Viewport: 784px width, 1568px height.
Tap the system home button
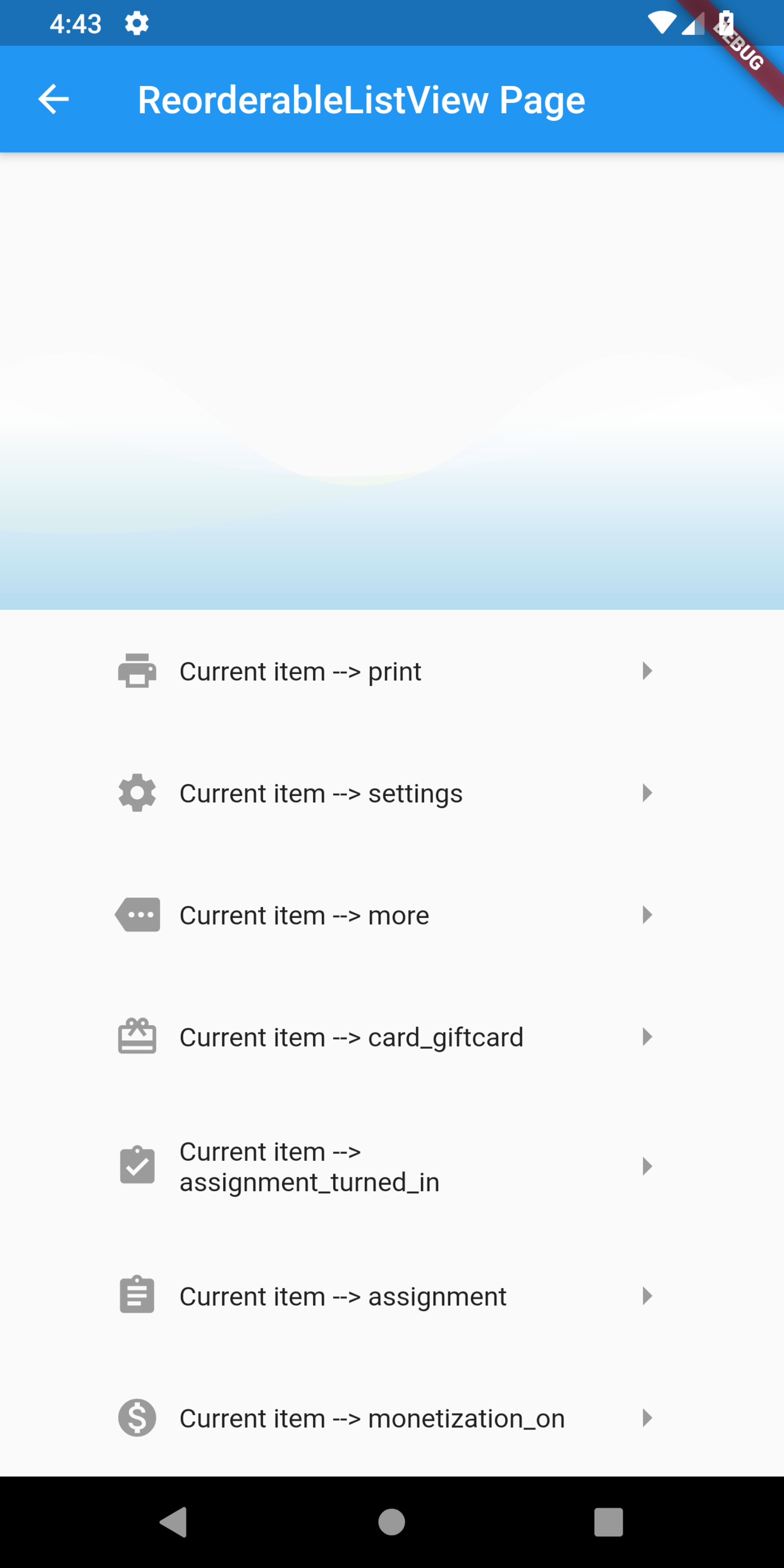point(391,1522)
